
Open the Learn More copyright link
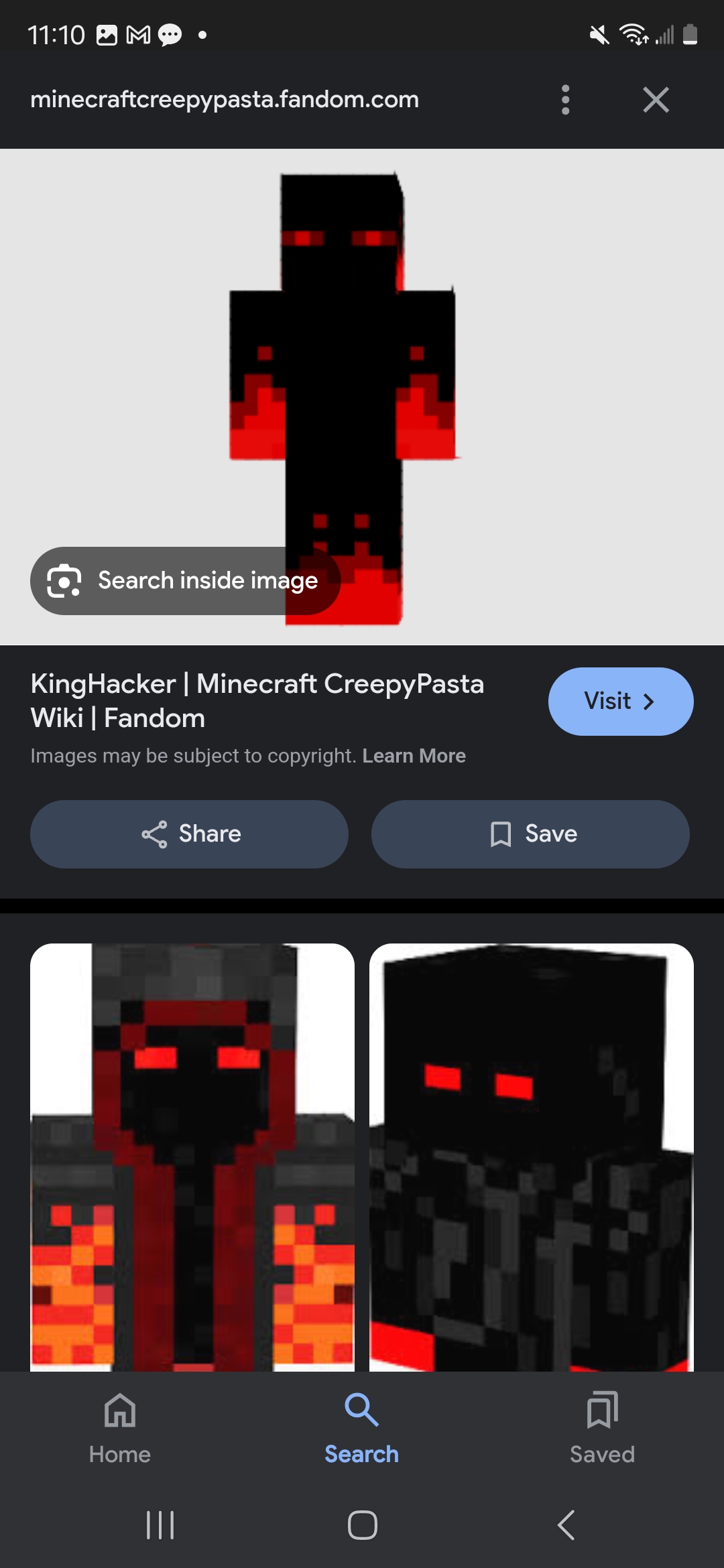[414, 756]
